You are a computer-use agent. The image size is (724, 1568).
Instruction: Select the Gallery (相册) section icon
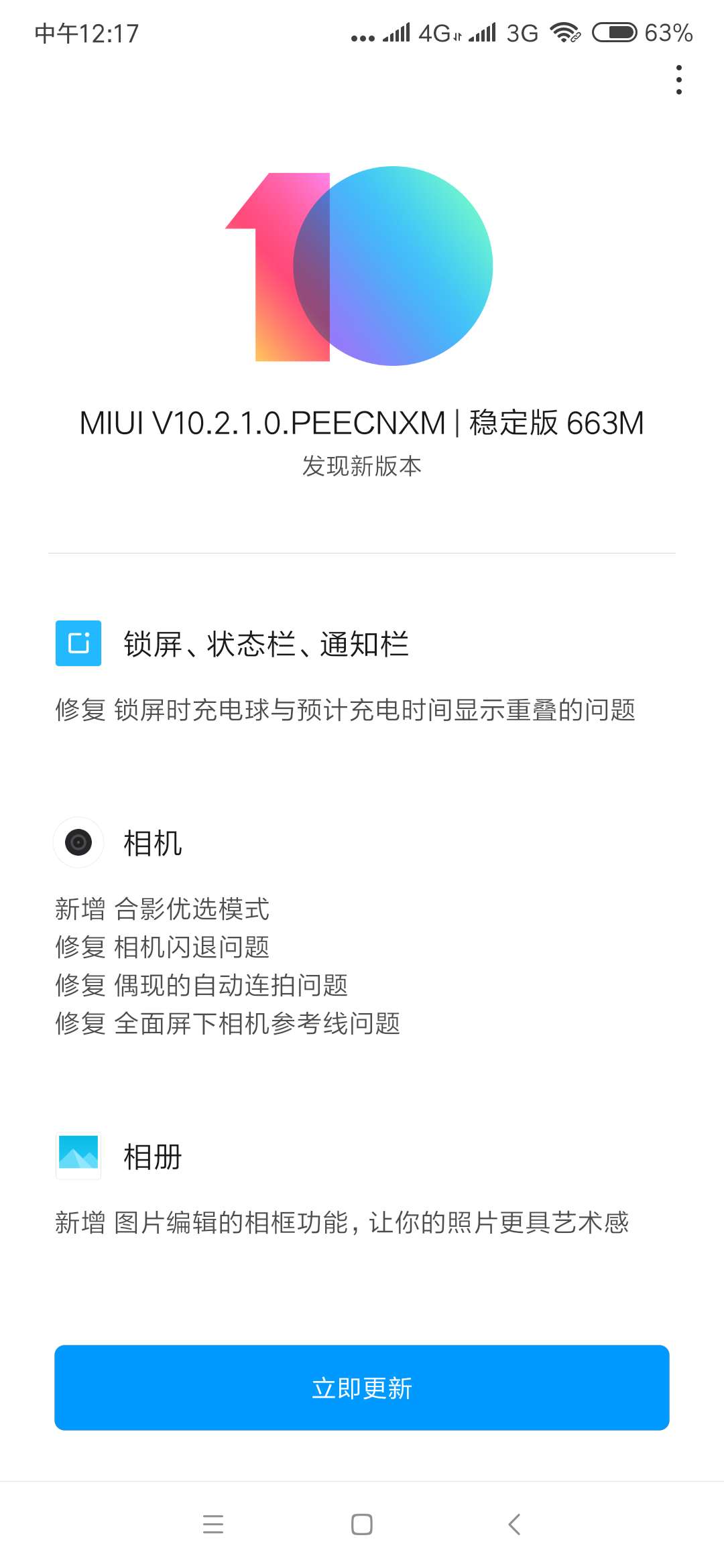coord(78,1155)
